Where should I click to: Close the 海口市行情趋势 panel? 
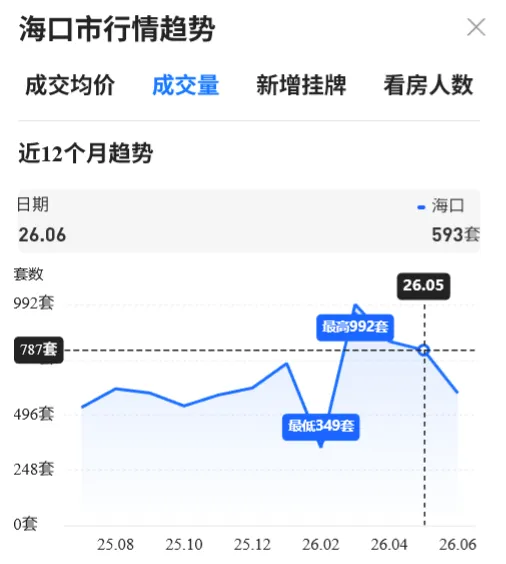(x=476, y=27)
